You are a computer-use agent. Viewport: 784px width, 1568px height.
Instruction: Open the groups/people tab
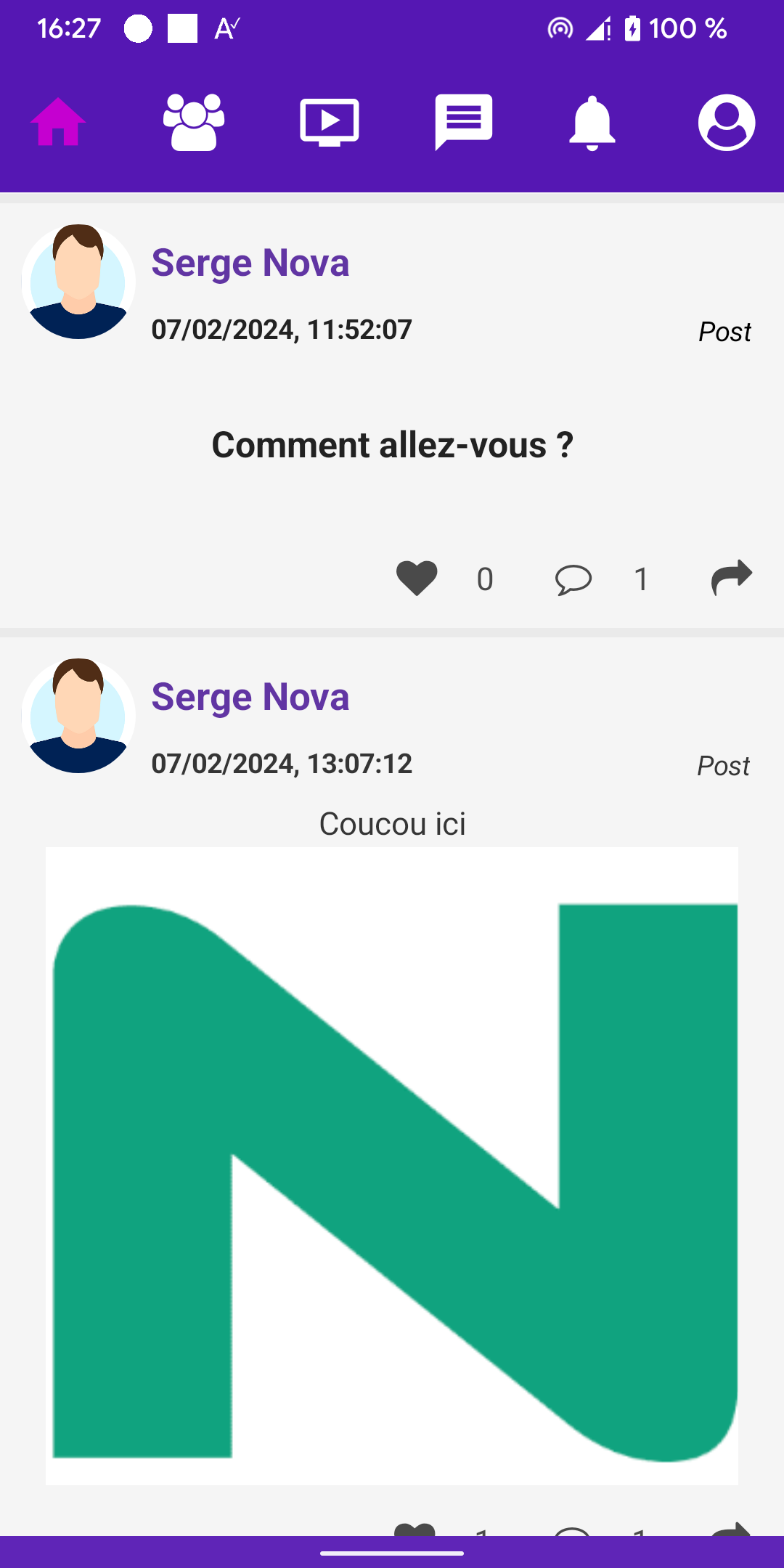[x=194, y=122]
